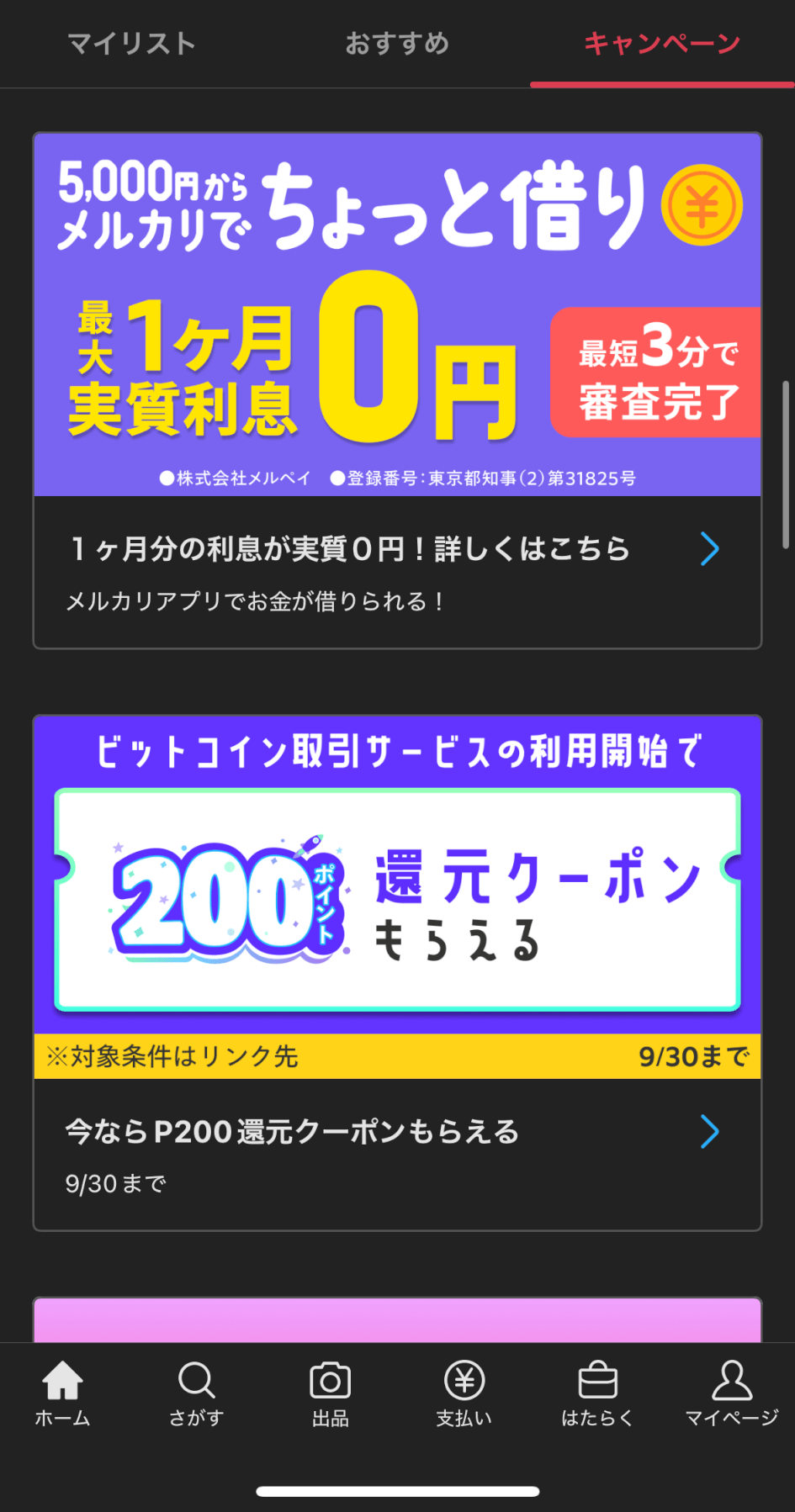The width and height of the screenshot is (795, 1512).
Task: Open 1ヶ月分の利息が実質0円 details link
Action: pyautogui.click(x=397, y=571)
